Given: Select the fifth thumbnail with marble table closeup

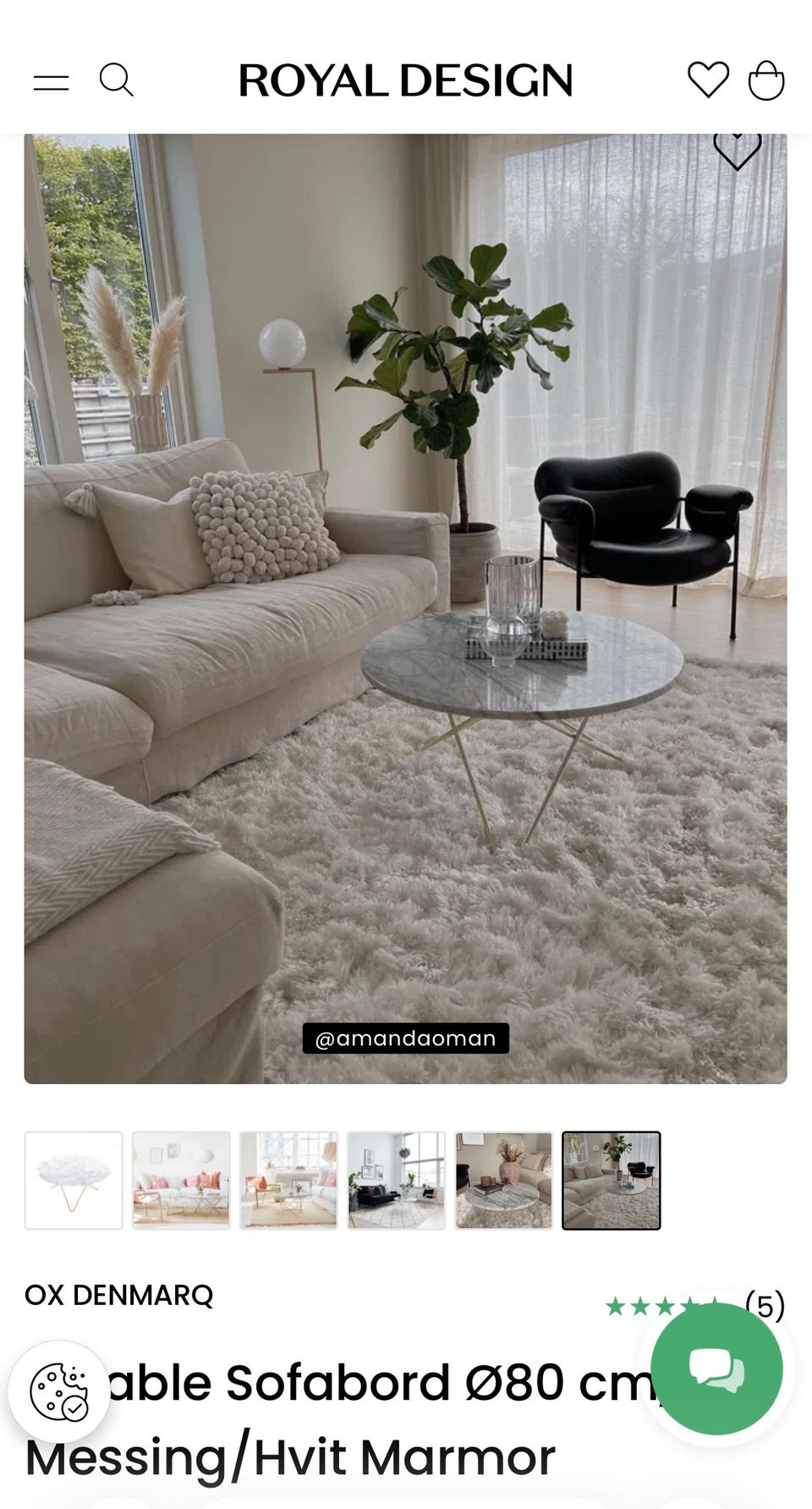Looking at the screenshot, I should click(503, 1181).
